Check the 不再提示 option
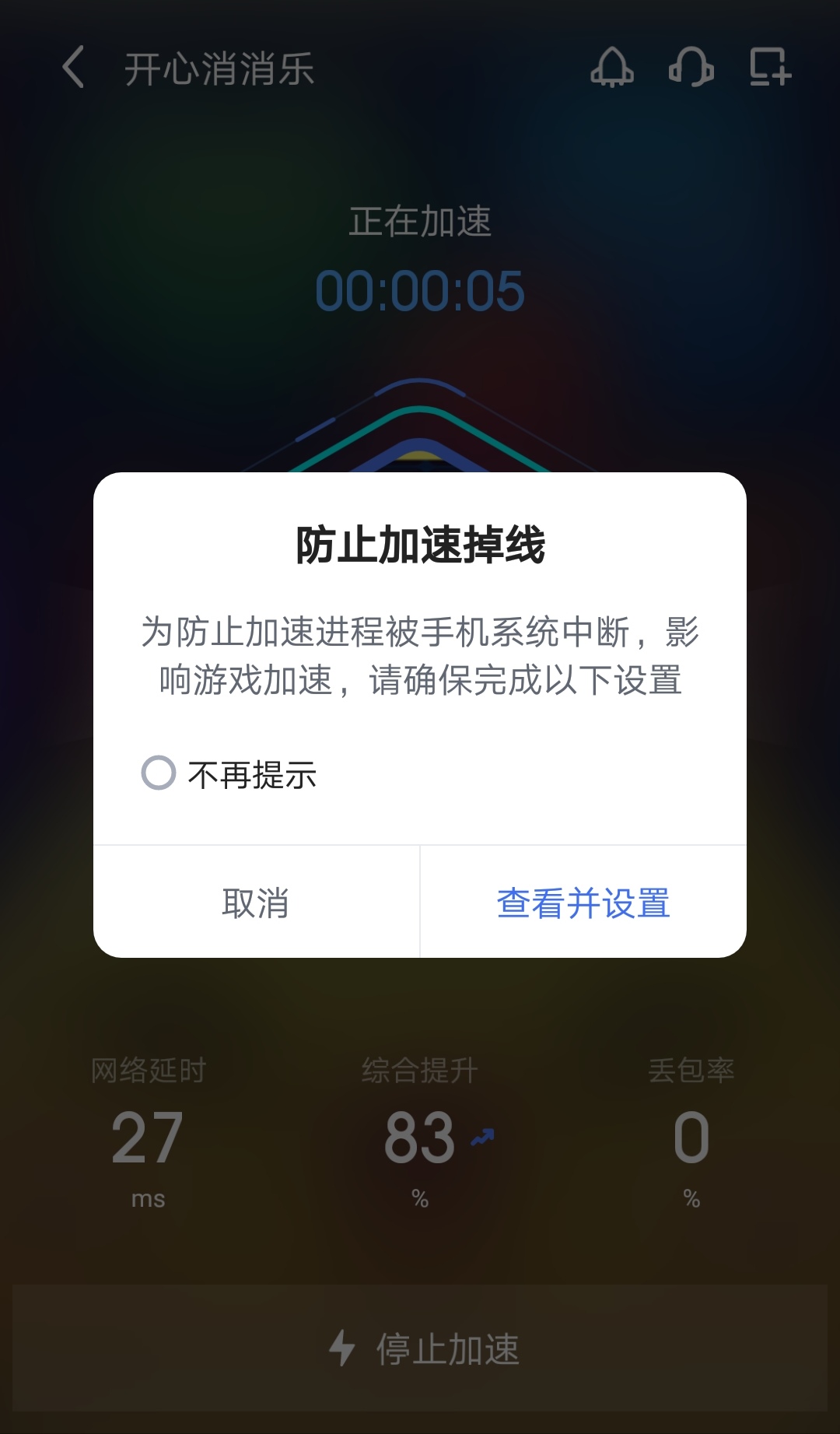The width and height of the screenshot is (840, 1434). (159, 773)
